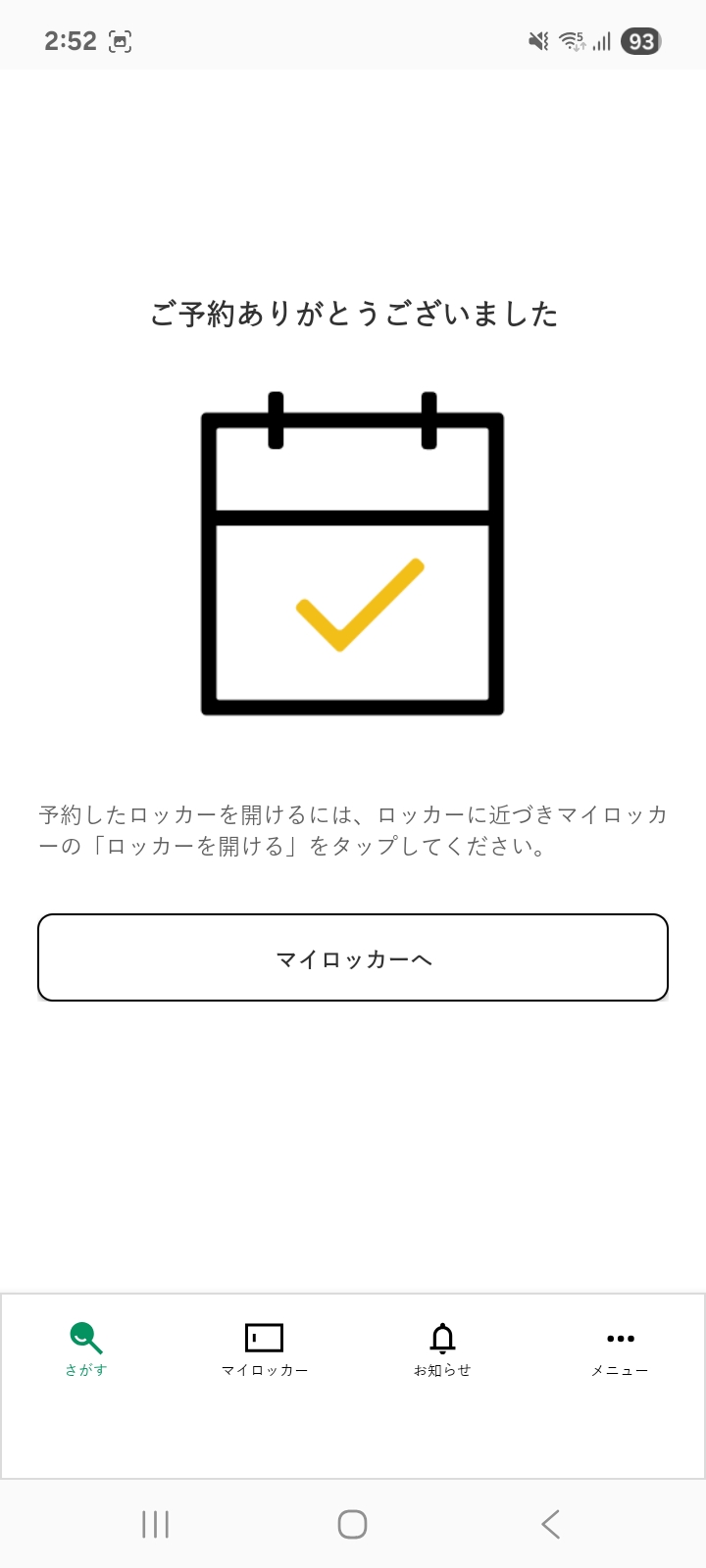Tap the system home button
Image resolution: width=706 pixels, height=1568 pixels.
point(352,1524)
